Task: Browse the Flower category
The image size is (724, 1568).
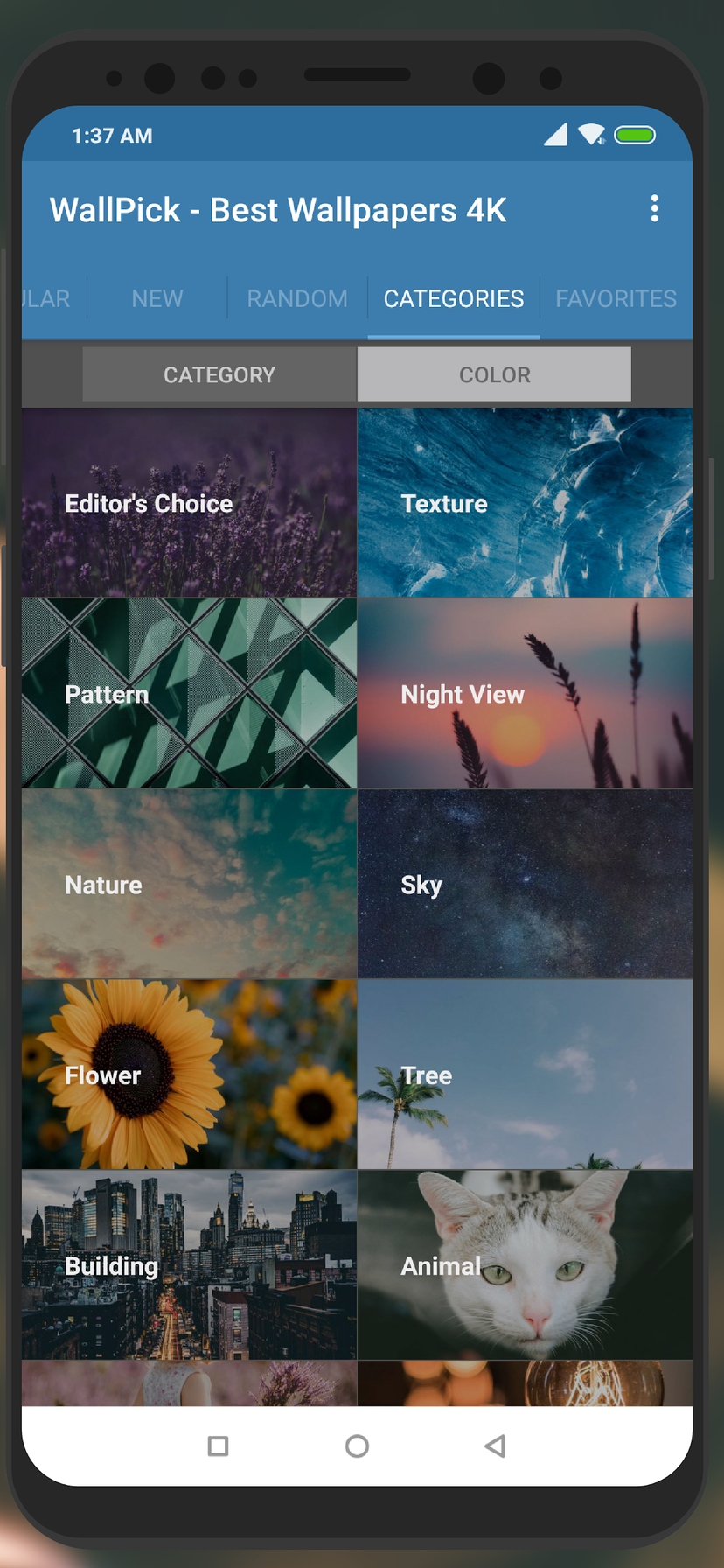Action: coord(189,1075)
